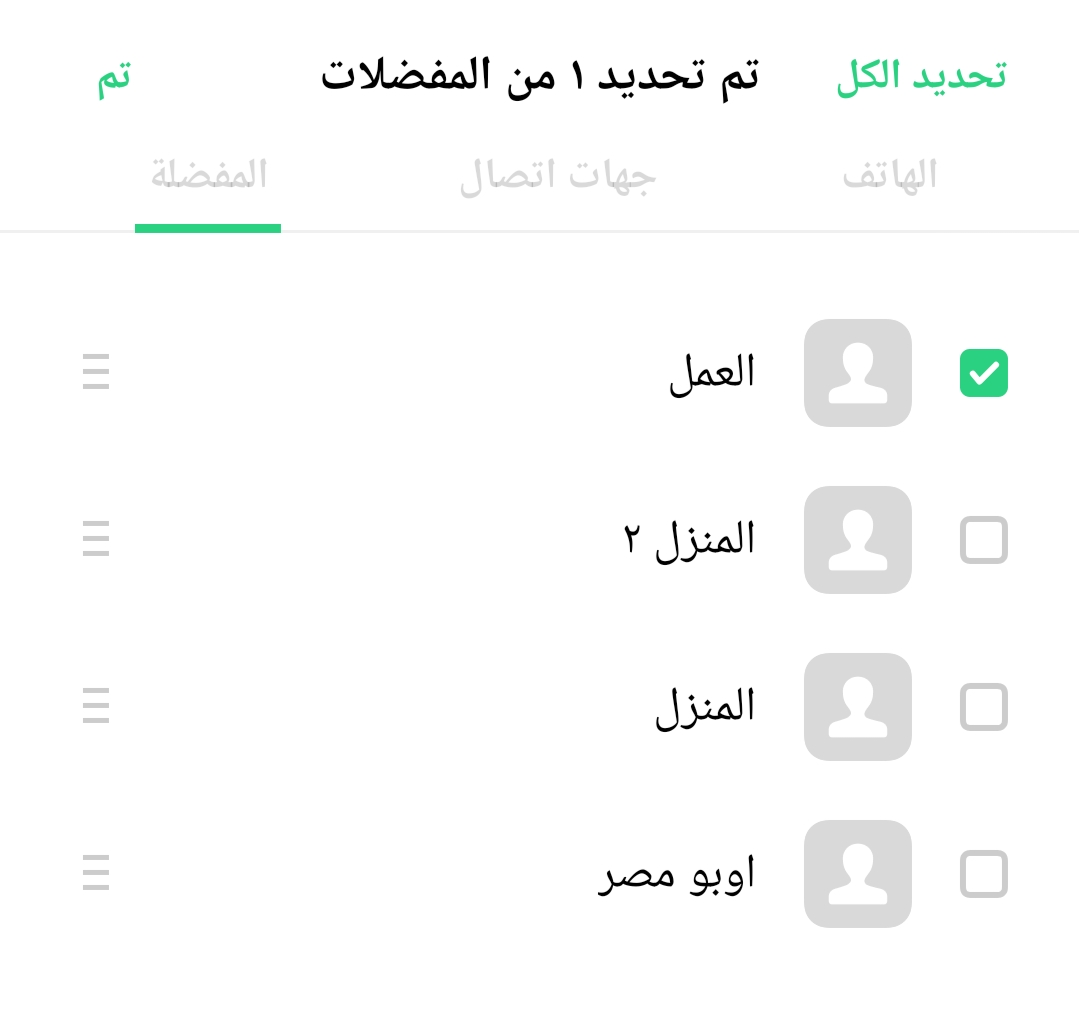This screenshot has width=1079, height=1020.
Task: Uncheck the العمل contact checkbox
Action: (x=983, y=373)
